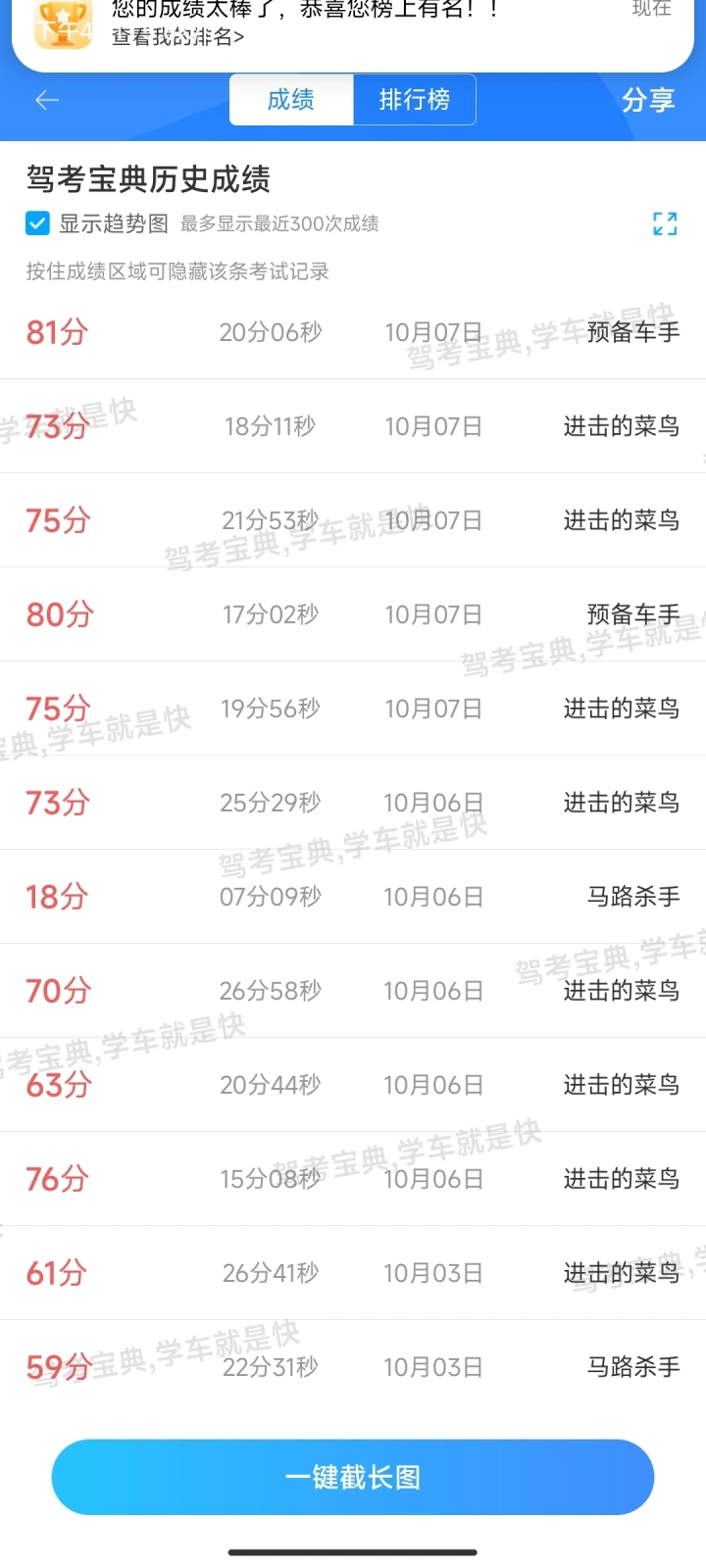Tap 分享 to share the results
This screenshot has width=706, height=1568.
coord(648,100)
